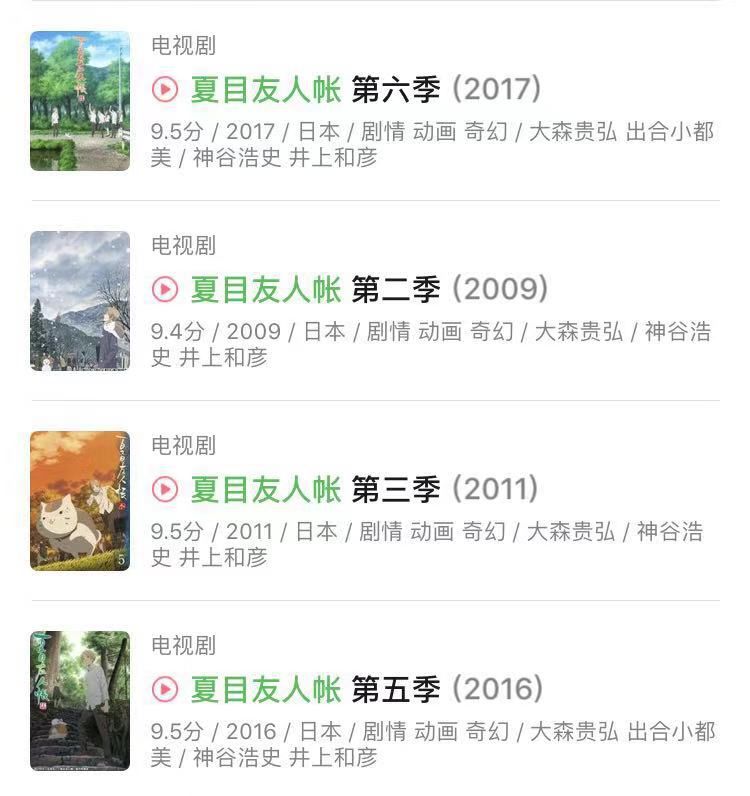Open the poster for 第二季 (2009)
750x796 pixels.
(80, 300)
